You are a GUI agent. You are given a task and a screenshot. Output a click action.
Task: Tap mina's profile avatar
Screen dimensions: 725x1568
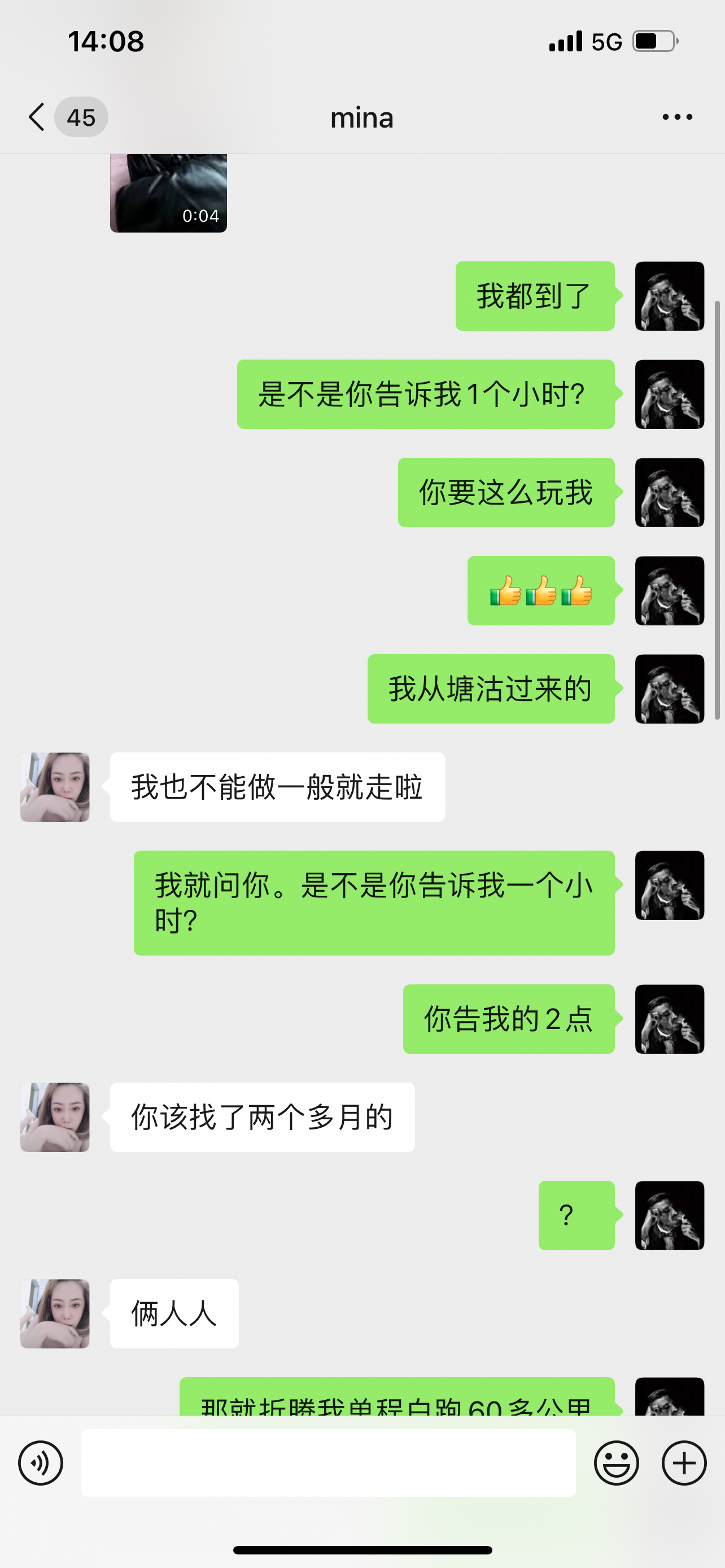(54, 786)
